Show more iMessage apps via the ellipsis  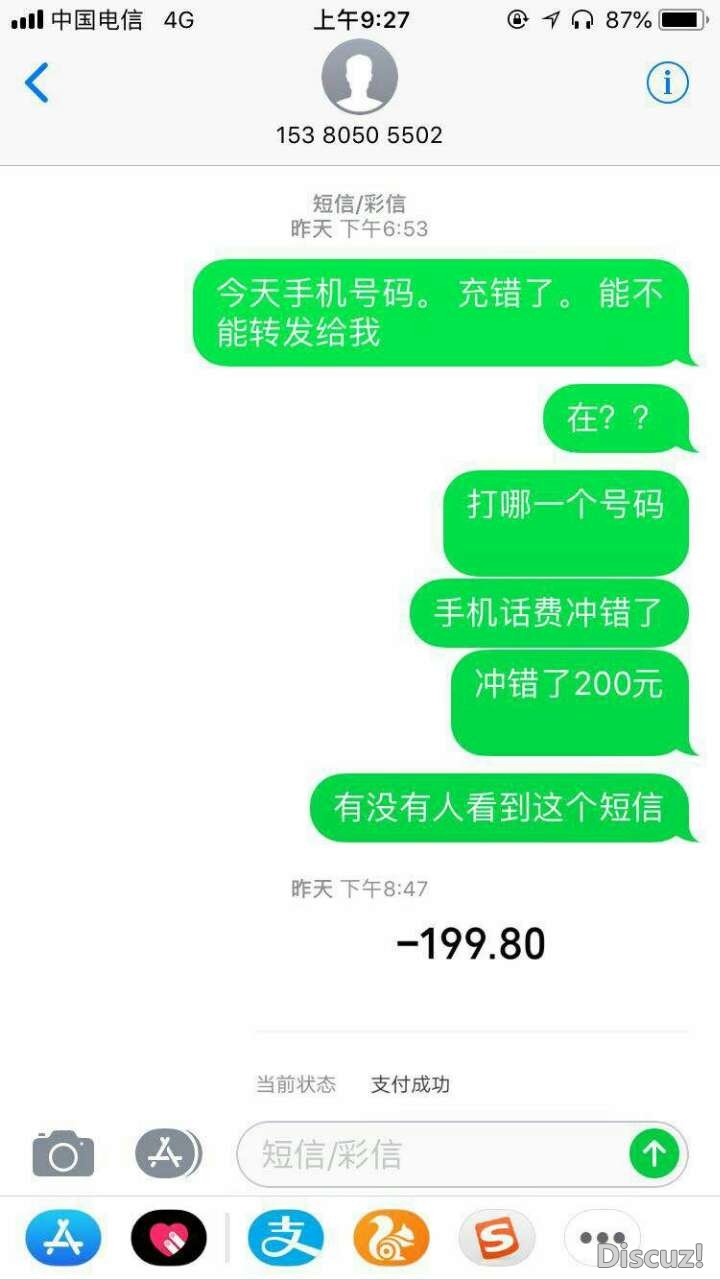[x=601, y=1236]
